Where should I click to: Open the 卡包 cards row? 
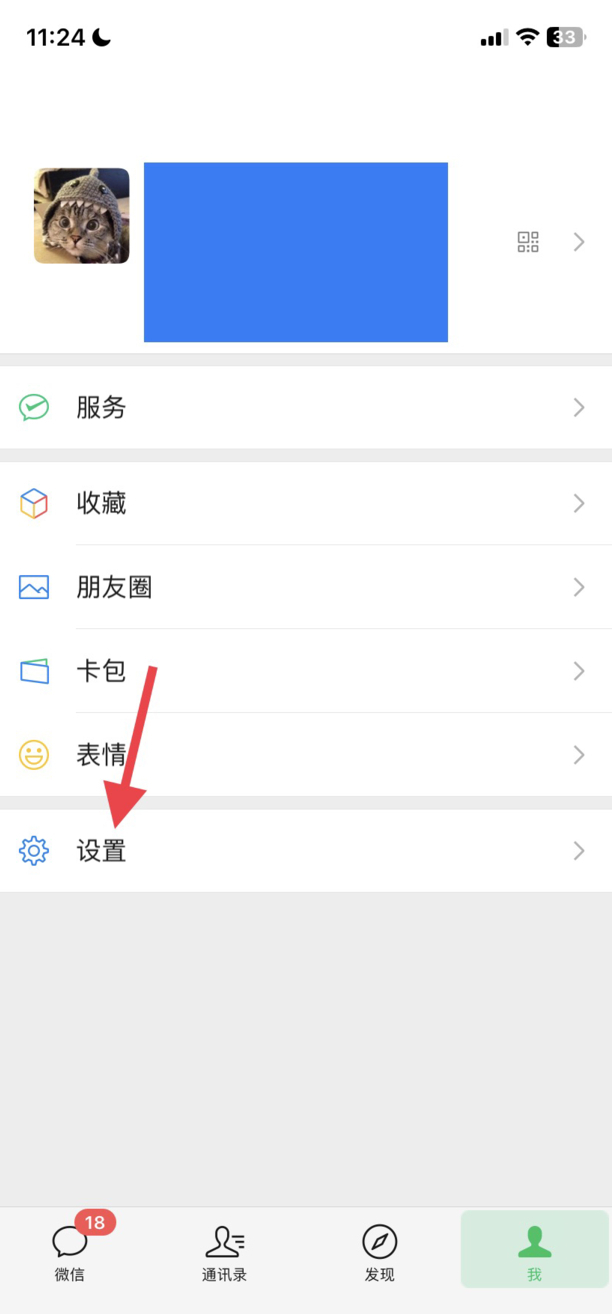tap(300, 671)
